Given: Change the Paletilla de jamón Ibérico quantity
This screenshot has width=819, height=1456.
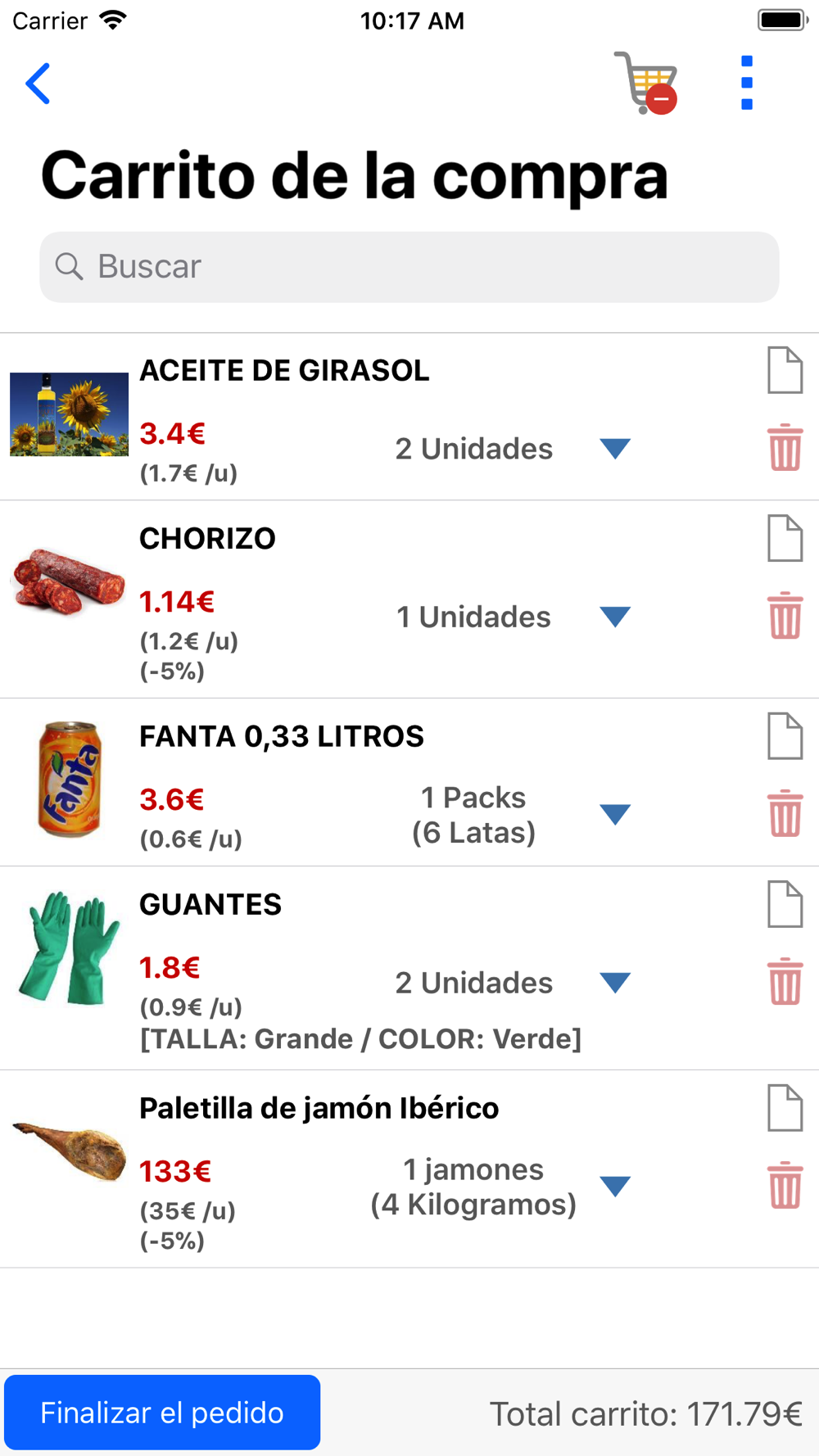Looking at the screenshot, I should point(615,1186).
